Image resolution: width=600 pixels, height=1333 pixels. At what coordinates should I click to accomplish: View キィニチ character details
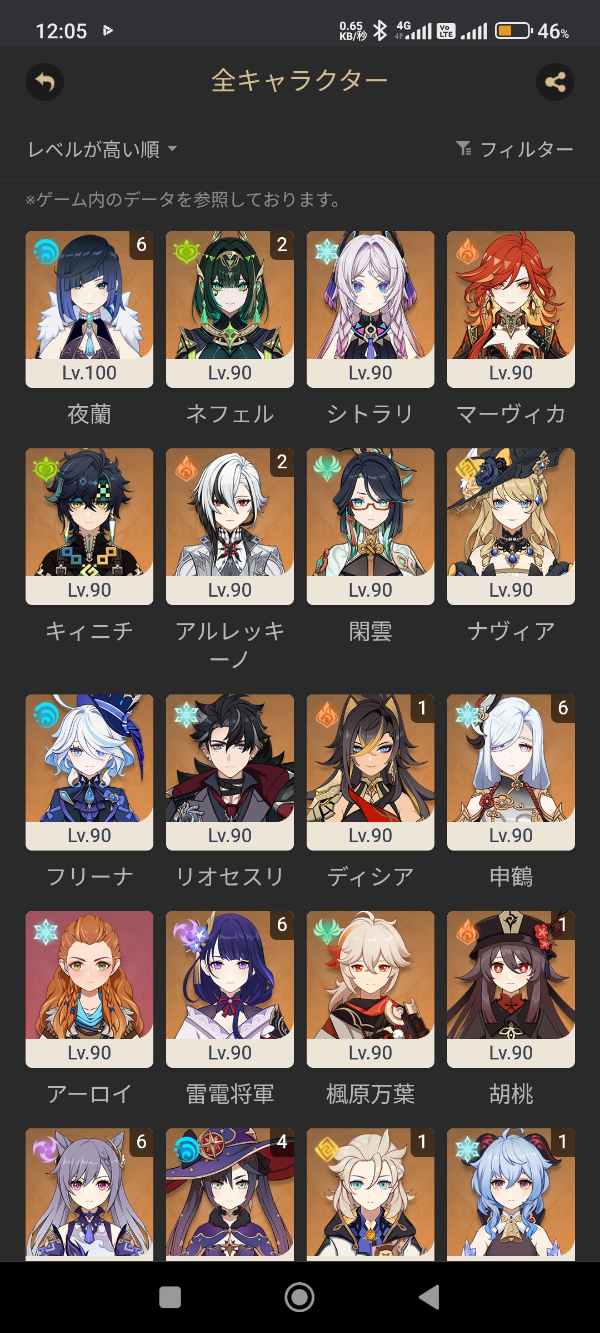tap(89, 526)
